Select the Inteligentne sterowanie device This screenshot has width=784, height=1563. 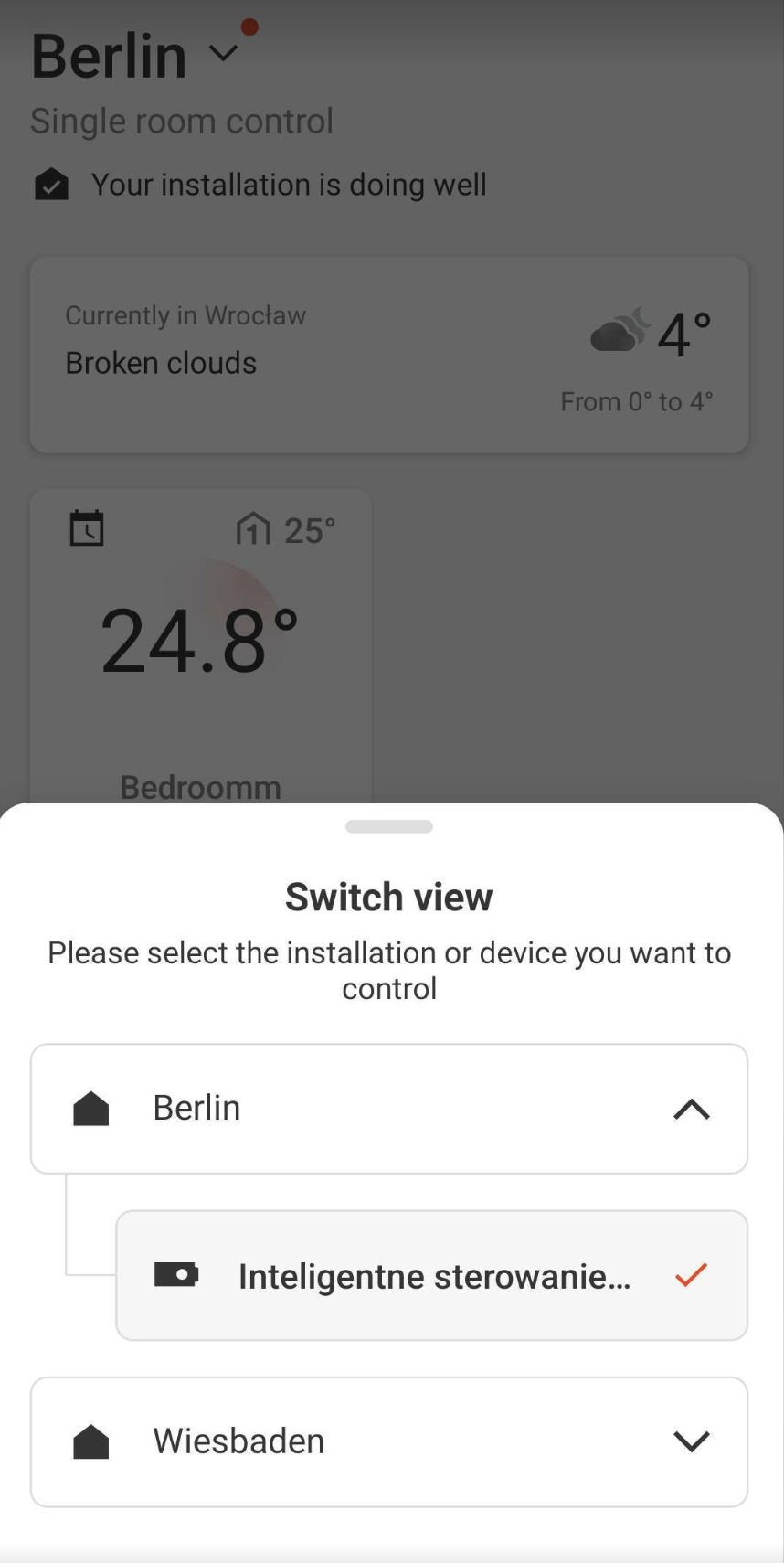(431, 1276)
